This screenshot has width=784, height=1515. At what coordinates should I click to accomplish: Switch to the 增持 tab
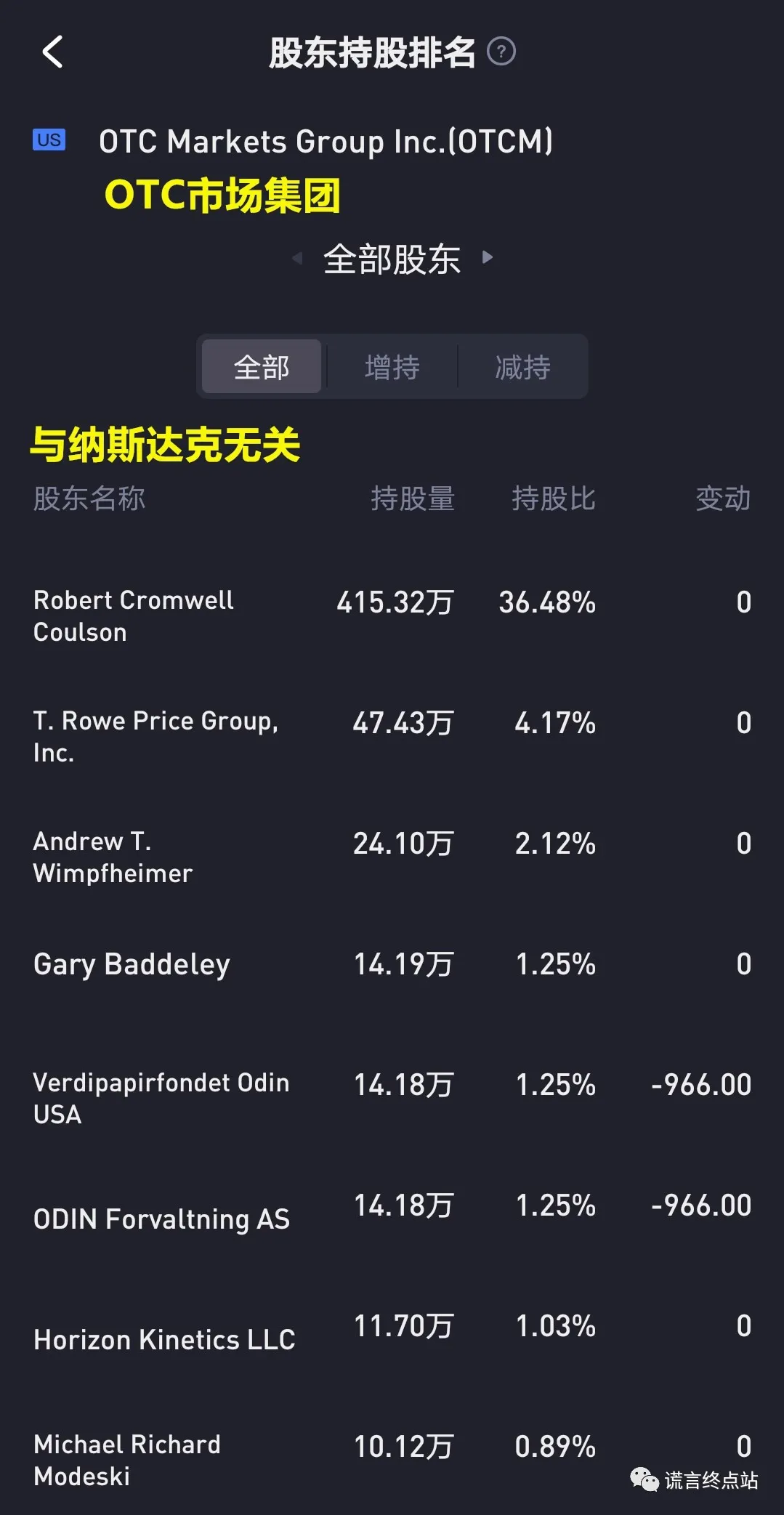pyautogui.click(x=392, y=367)
